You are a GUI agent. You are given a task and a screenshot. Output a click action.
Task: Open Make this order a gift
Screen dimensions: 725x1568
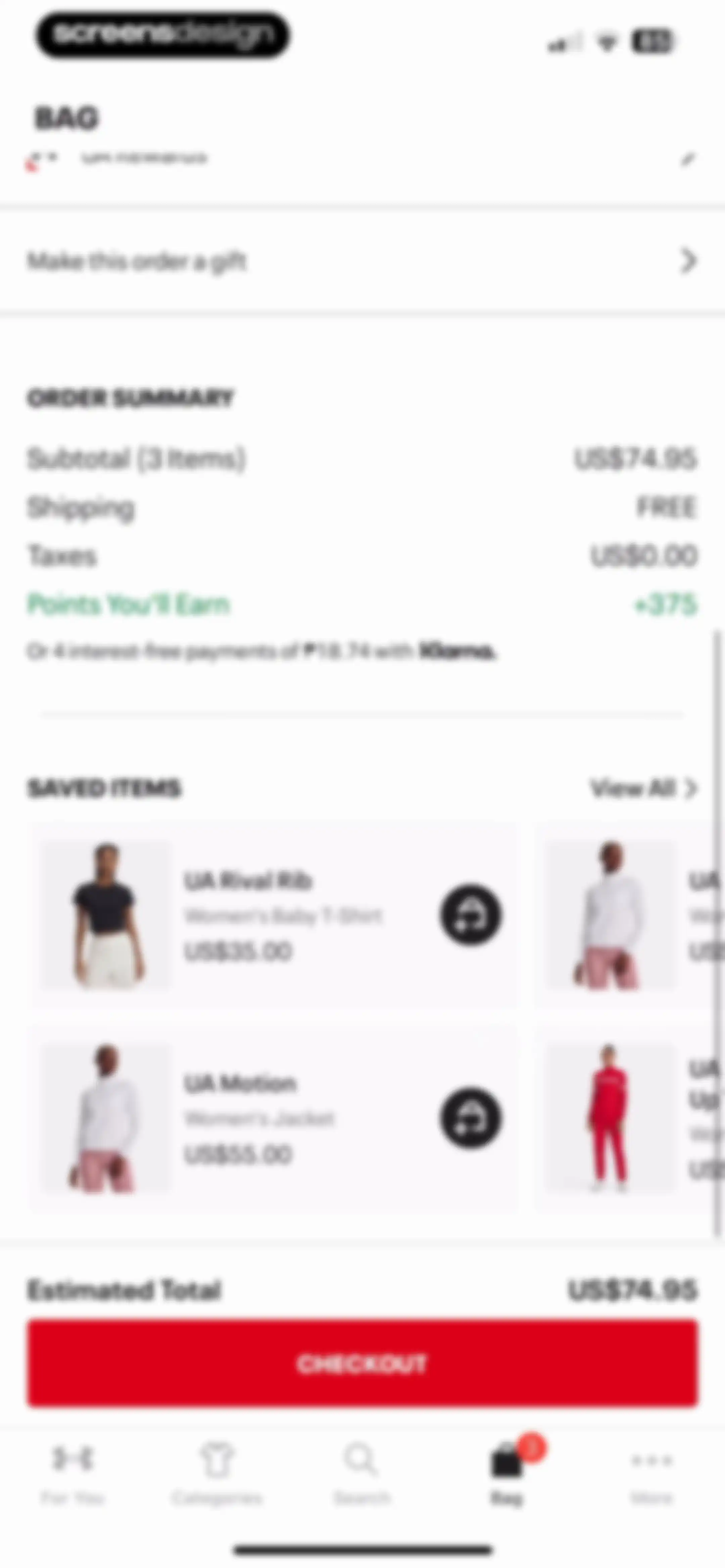pyautogui.click(x=362, y=261)
